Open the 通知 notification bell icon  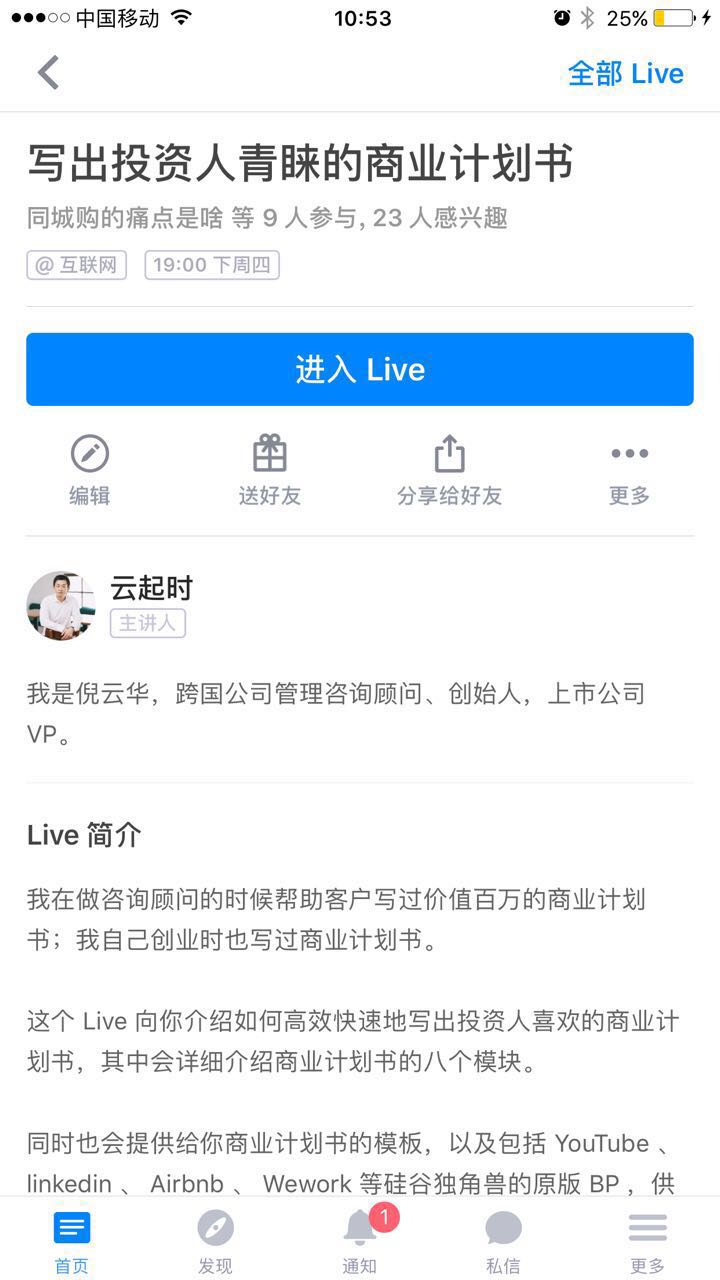(x=359, y=1227)
